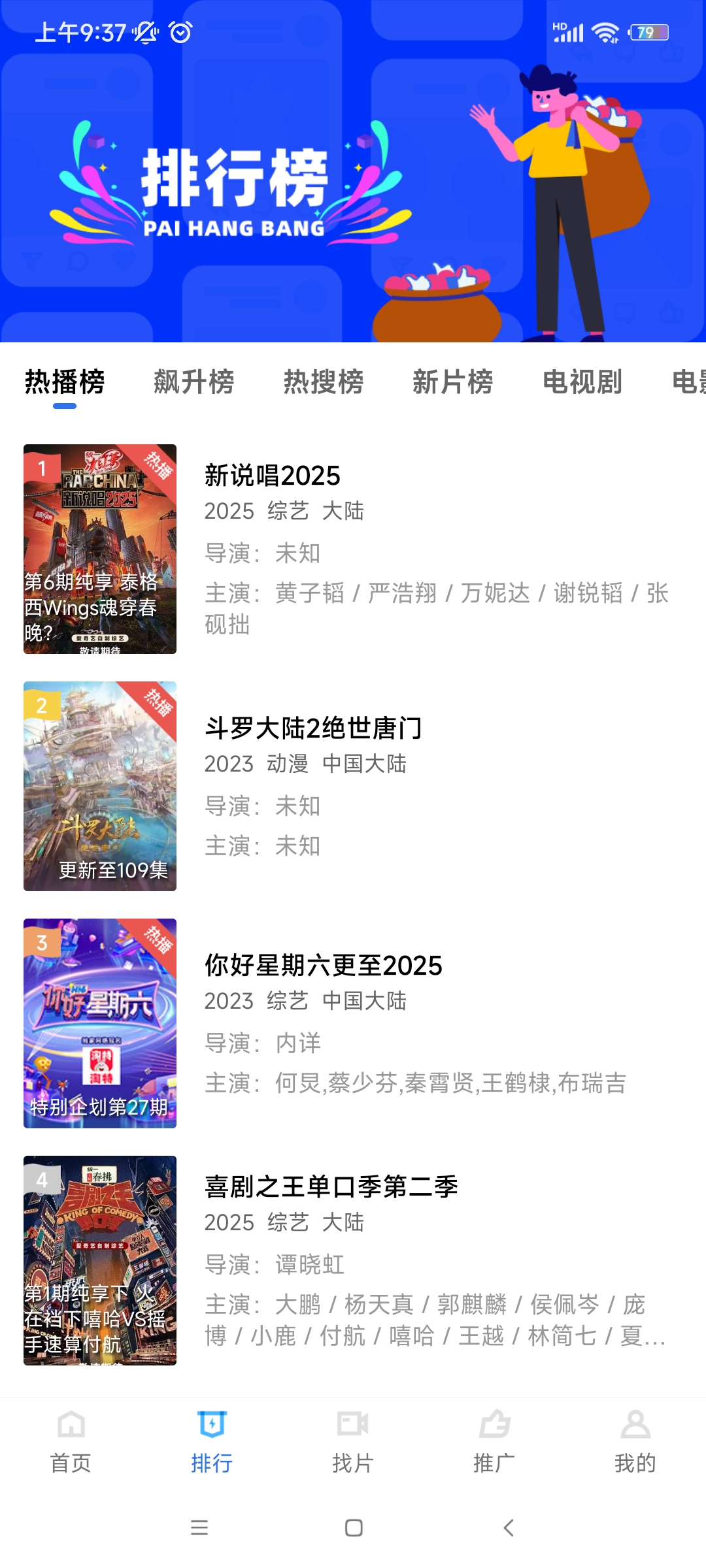Open the 热搜榜 tab
The height and width of the screenshot is (1568, 706).
(x=325, y=384)
